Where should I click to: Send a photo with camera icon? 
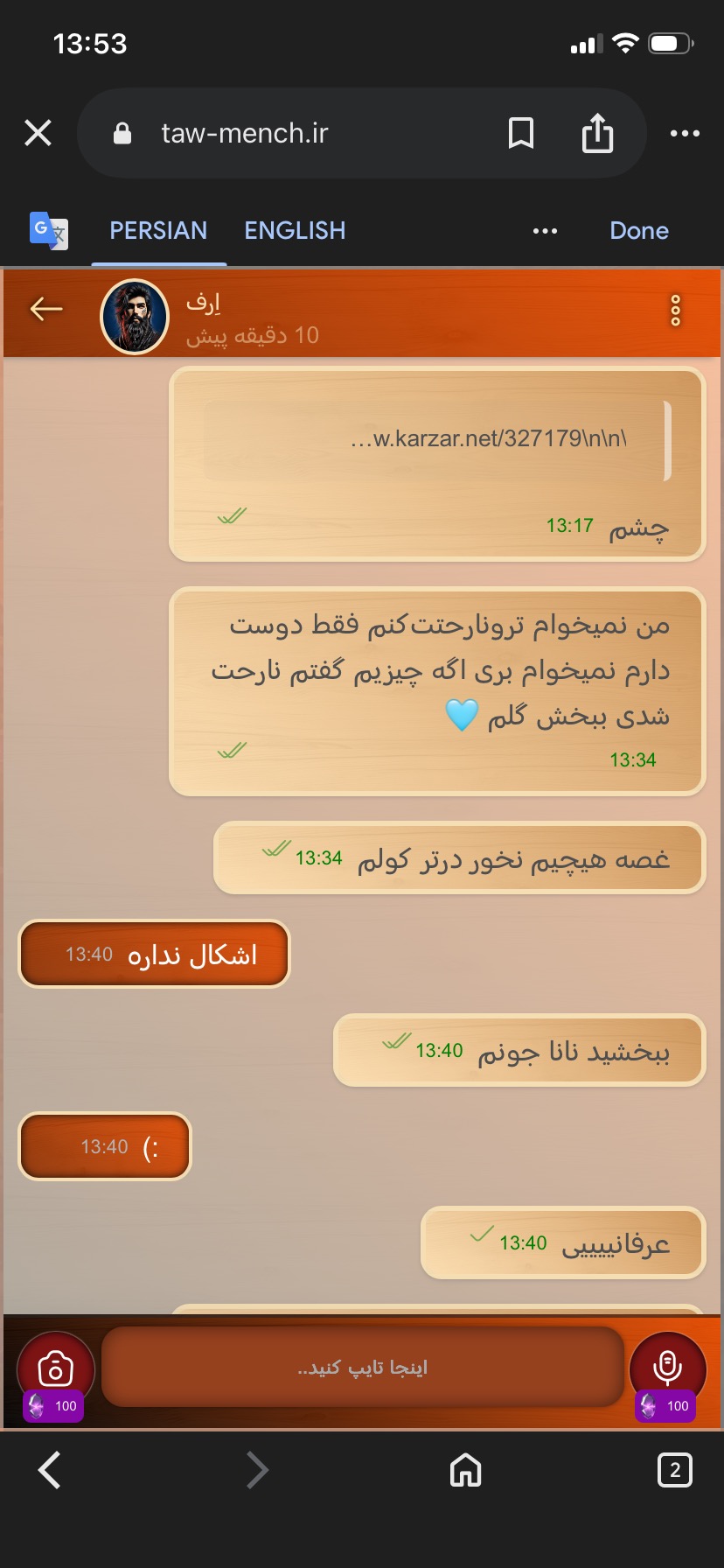point(55,1368)
